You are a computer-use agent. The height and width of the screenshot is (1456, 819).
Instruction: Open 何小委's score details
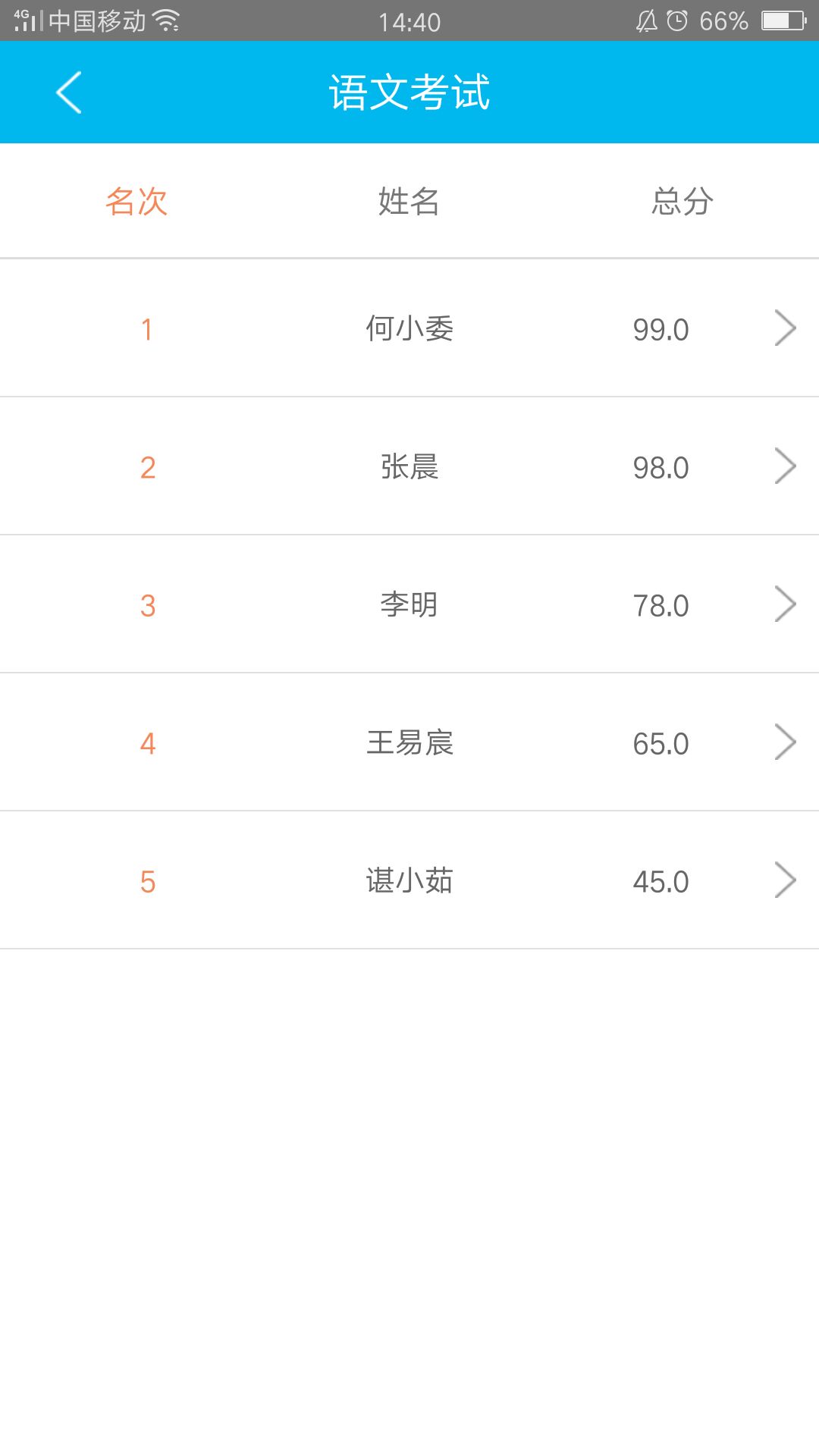[409, 328]
